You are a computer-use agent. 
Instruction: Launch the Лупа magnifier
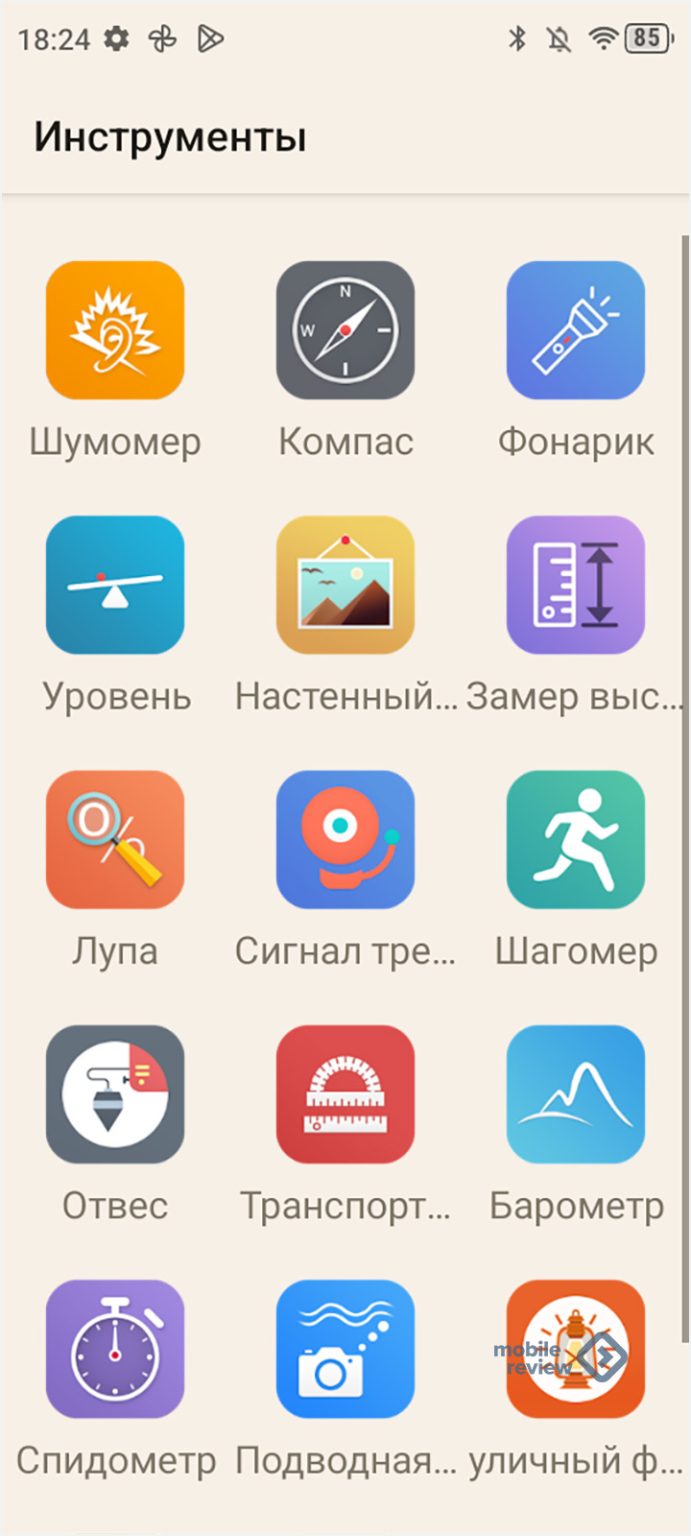point(115,840)
